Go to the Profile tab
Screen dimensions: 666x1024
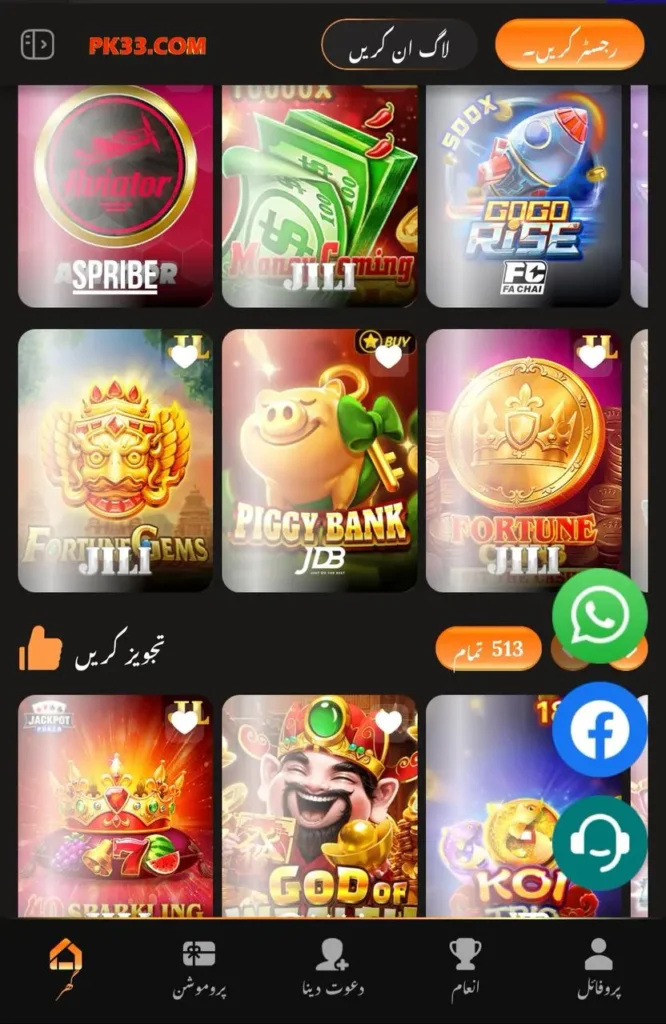599,969
